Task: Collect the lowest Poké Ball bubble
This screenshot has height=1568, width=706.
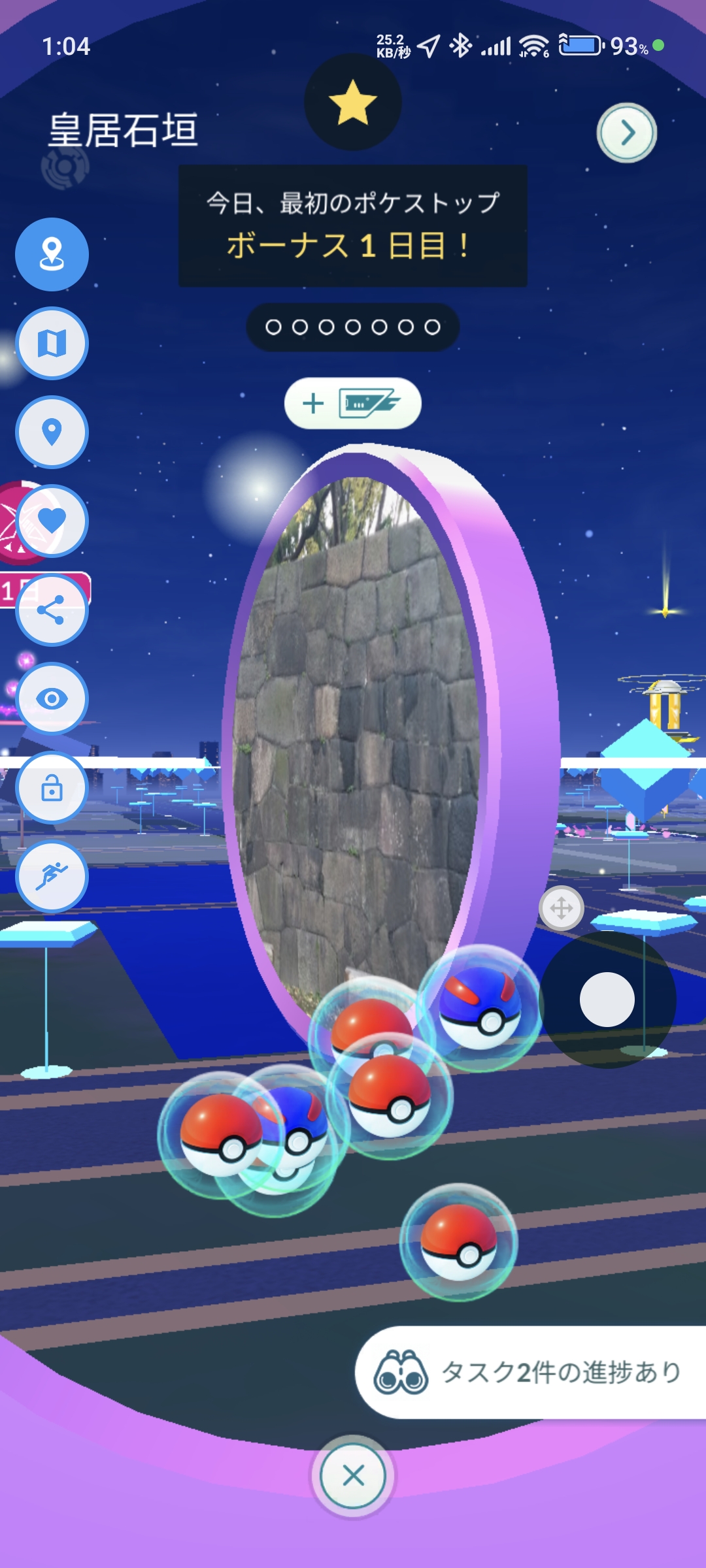Action: pyautogui.click(x=459, y=1241)
